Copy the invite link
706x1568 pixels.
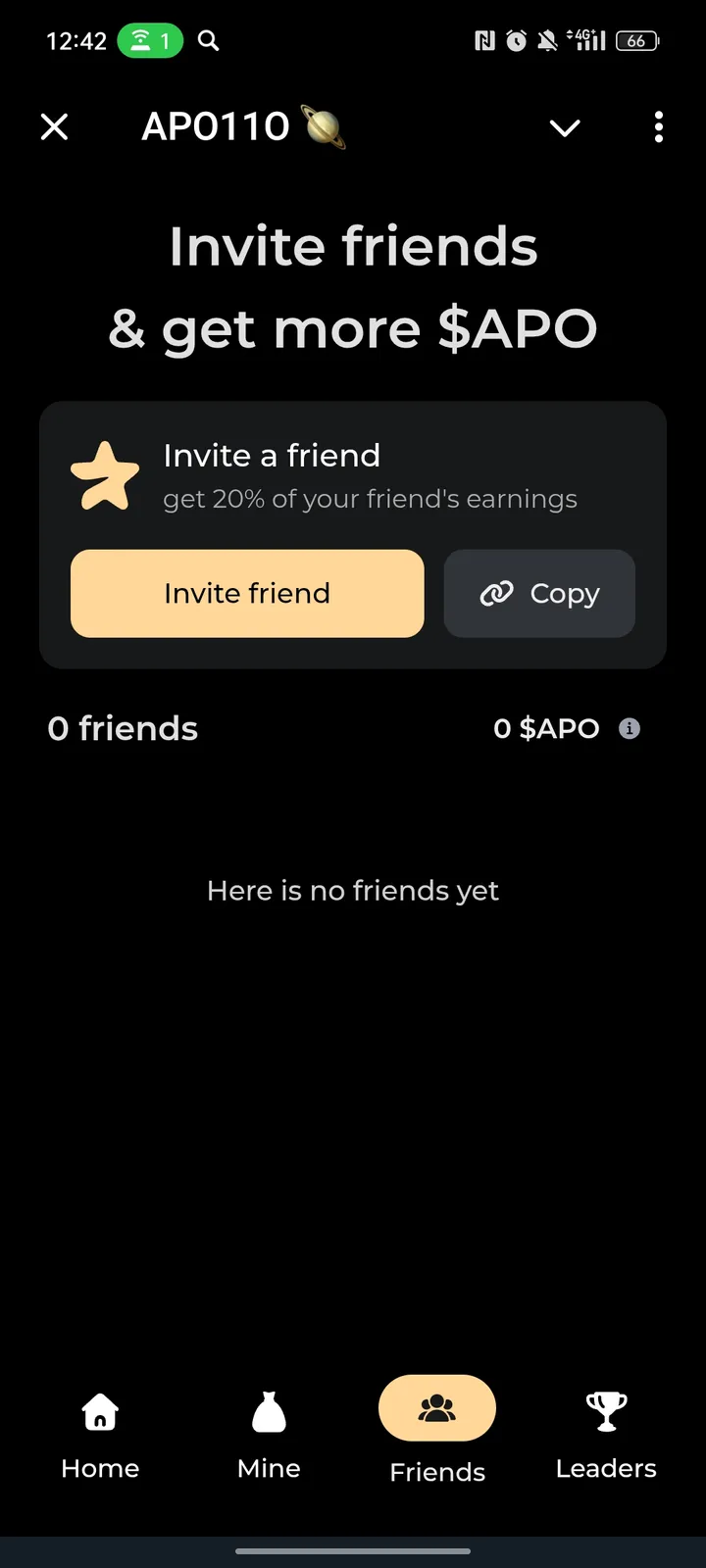[539, 593]
